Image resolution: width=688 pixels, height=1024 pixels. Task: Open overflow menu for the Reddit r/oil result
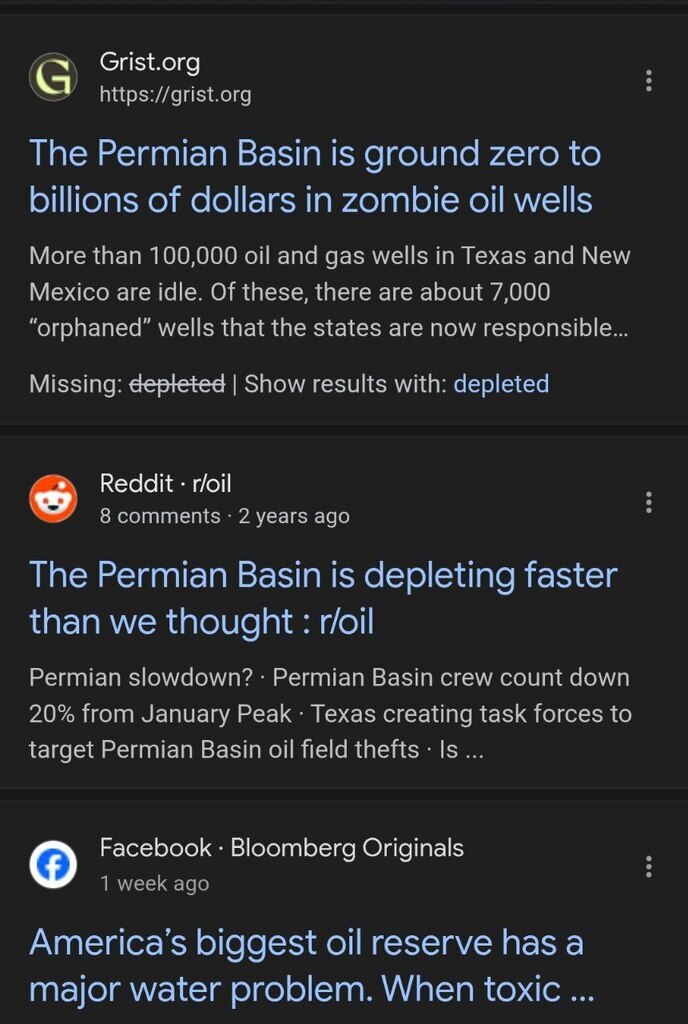pos(649,502)
